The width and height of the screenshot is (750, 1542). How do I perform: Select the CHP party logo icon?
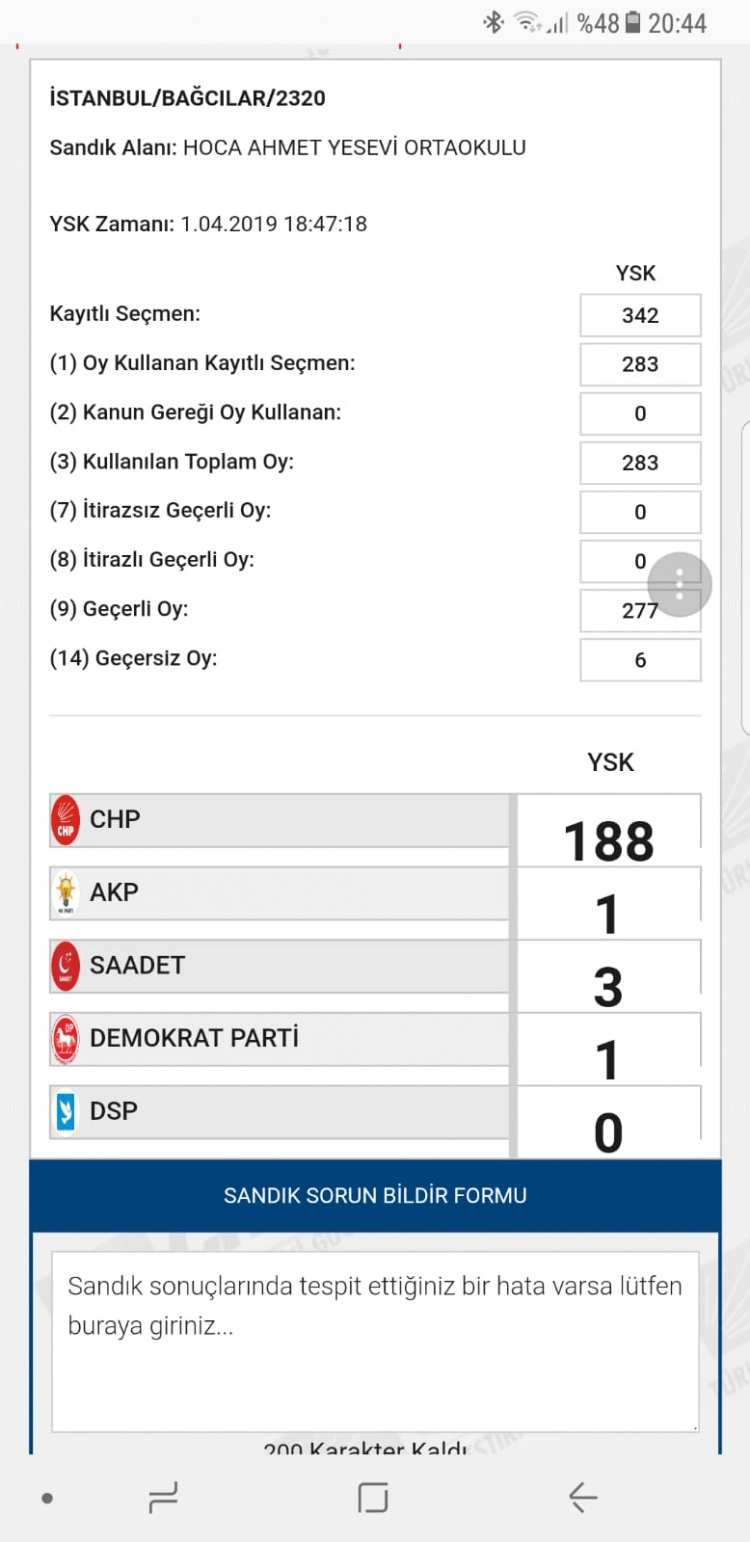click(66, 818)
